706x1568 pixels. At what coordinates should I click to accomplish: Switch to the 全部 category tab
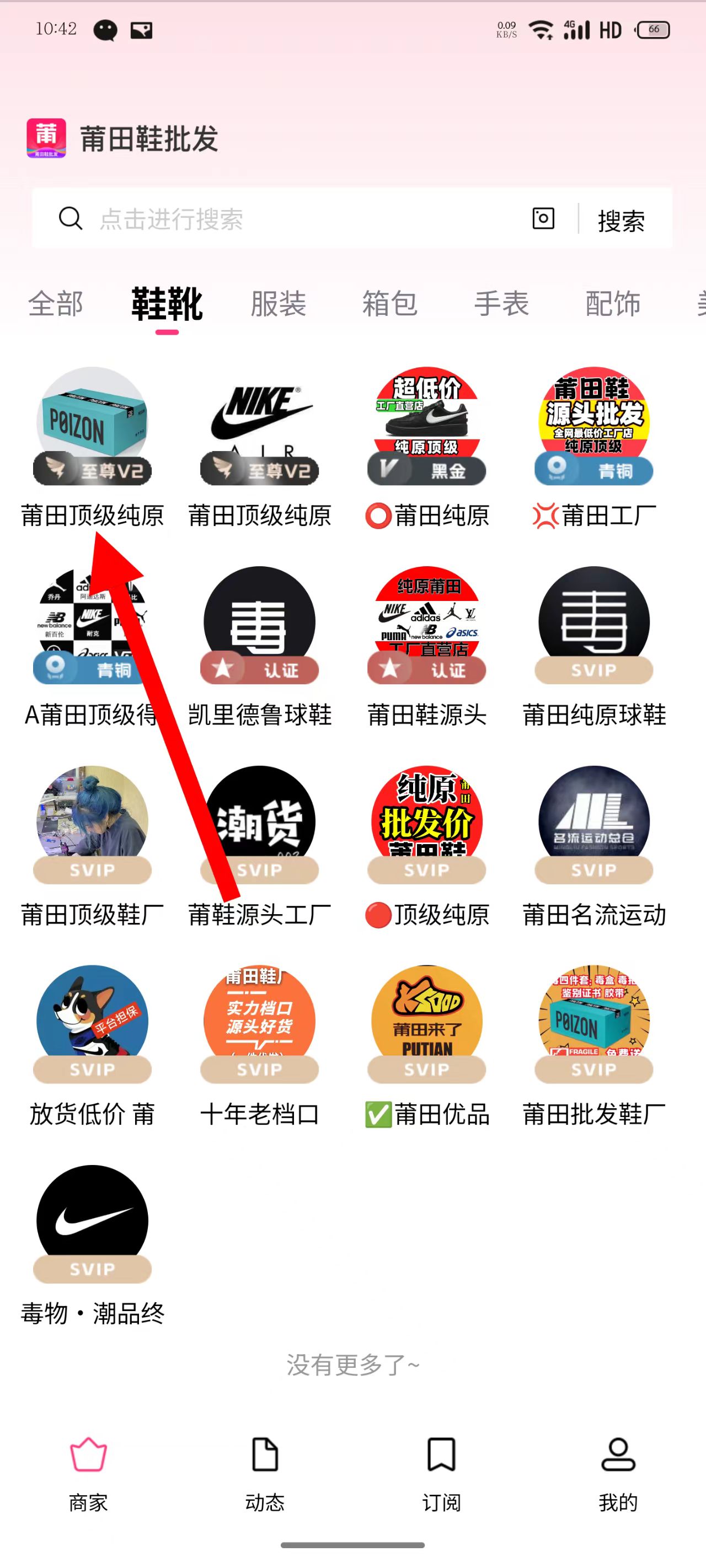[56, 303]
